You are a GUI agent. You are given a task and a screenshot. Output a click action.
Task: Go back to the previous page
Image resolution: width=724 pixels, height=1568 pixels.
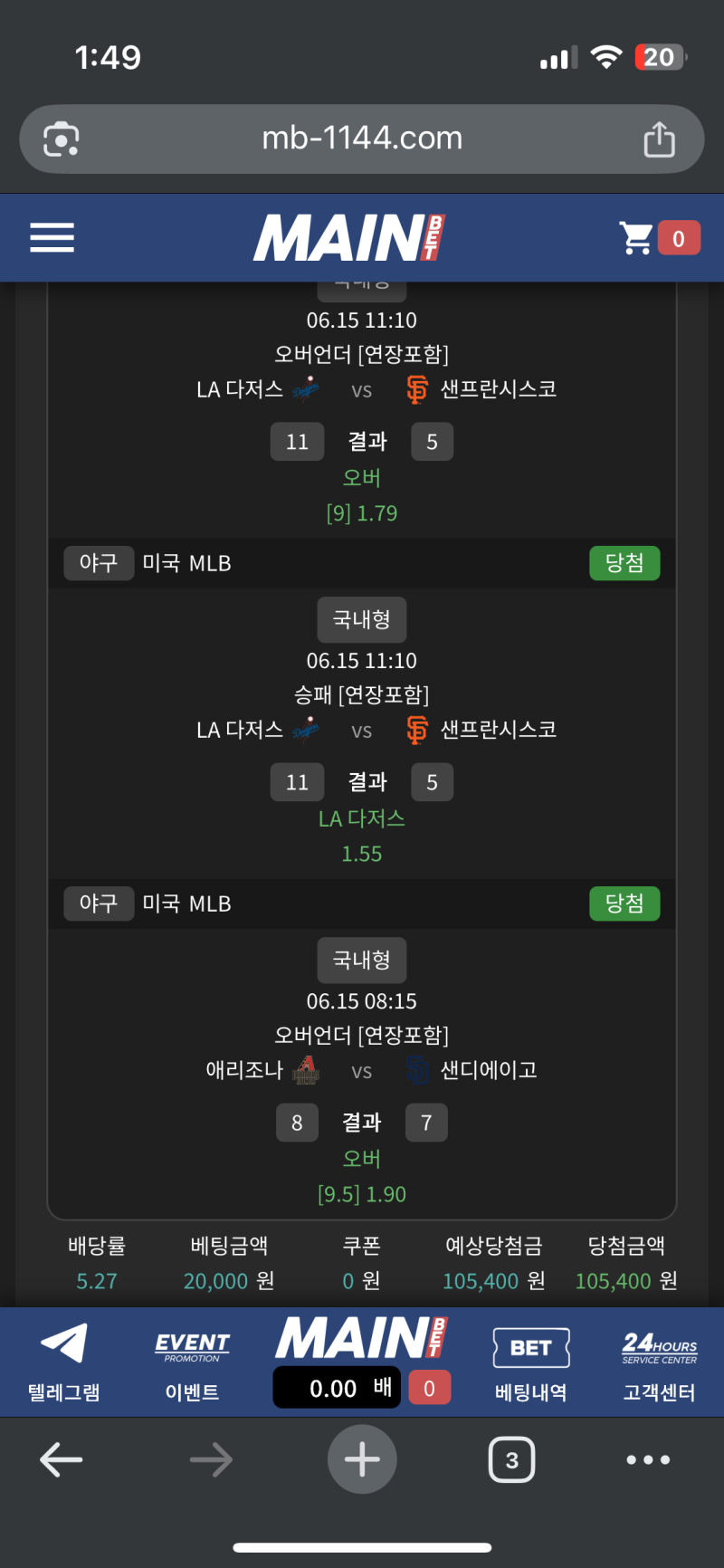pos(62,1459)
